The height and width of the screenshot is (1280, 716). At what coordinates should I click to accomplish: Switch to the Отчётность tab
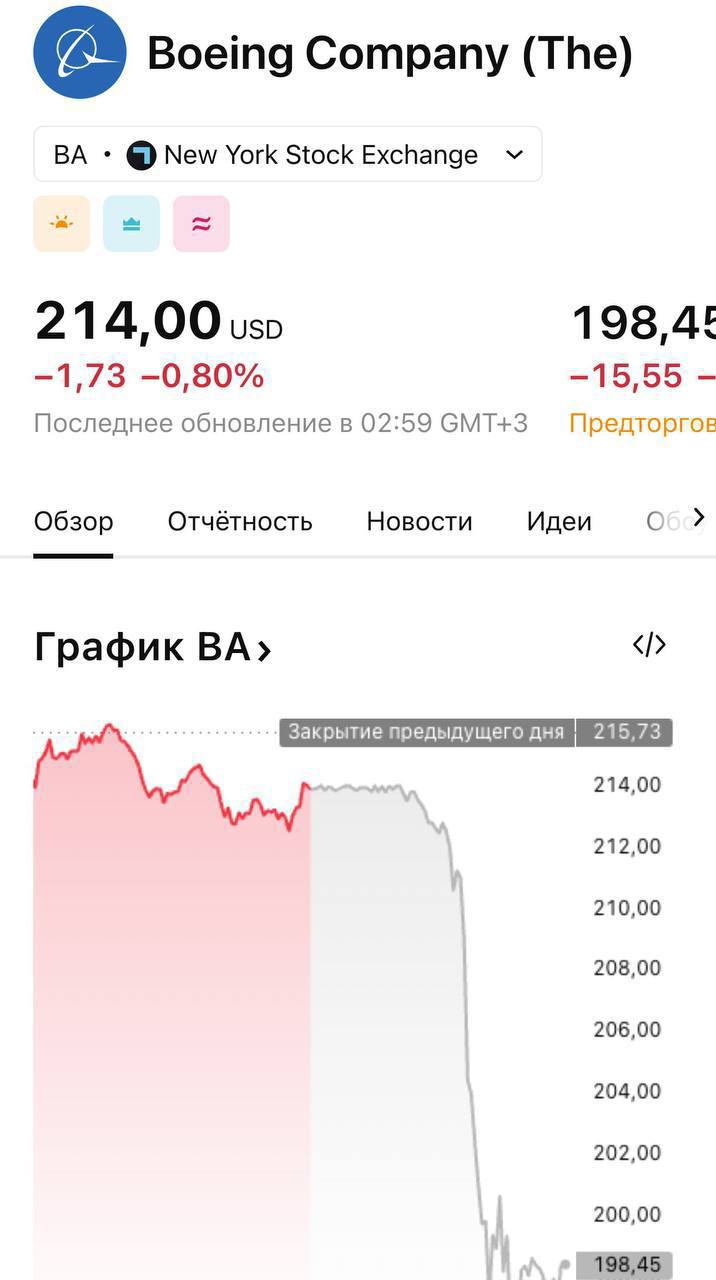click(x=240, y=521)
